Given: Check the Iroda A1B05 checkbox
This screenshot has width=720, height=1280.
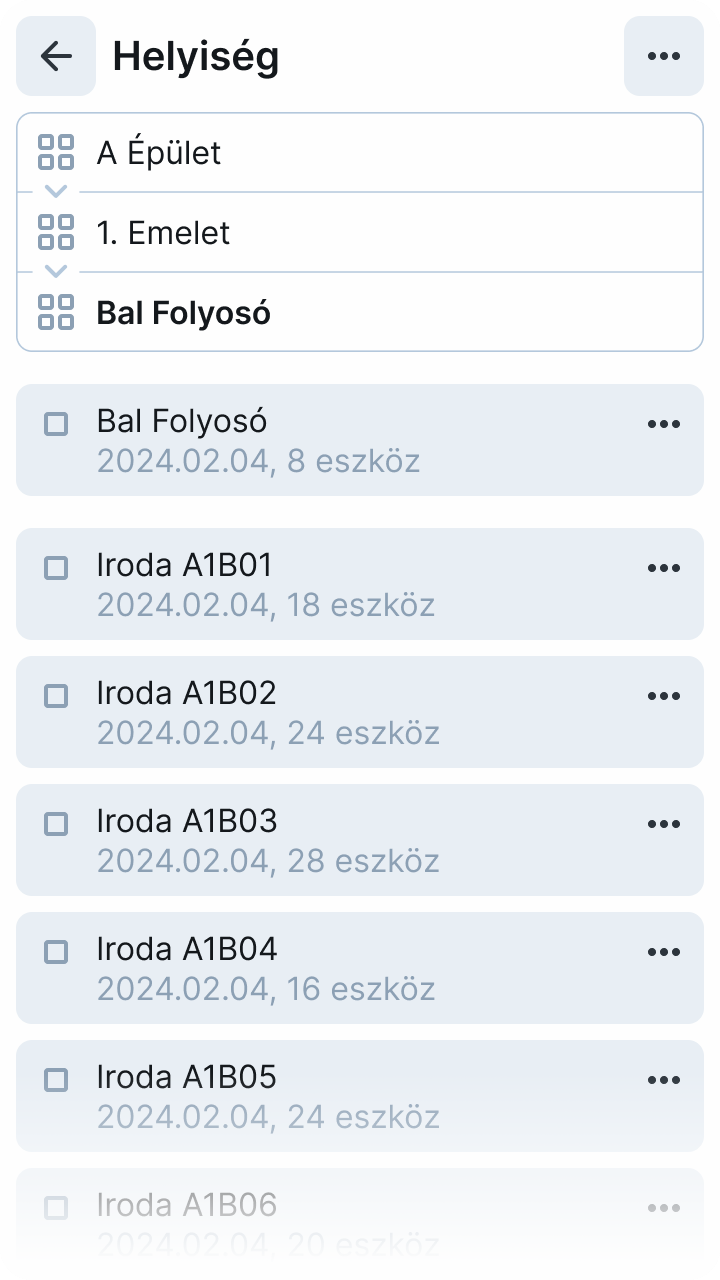Looking at the screenshot, I should click(x=57, y=1080).
